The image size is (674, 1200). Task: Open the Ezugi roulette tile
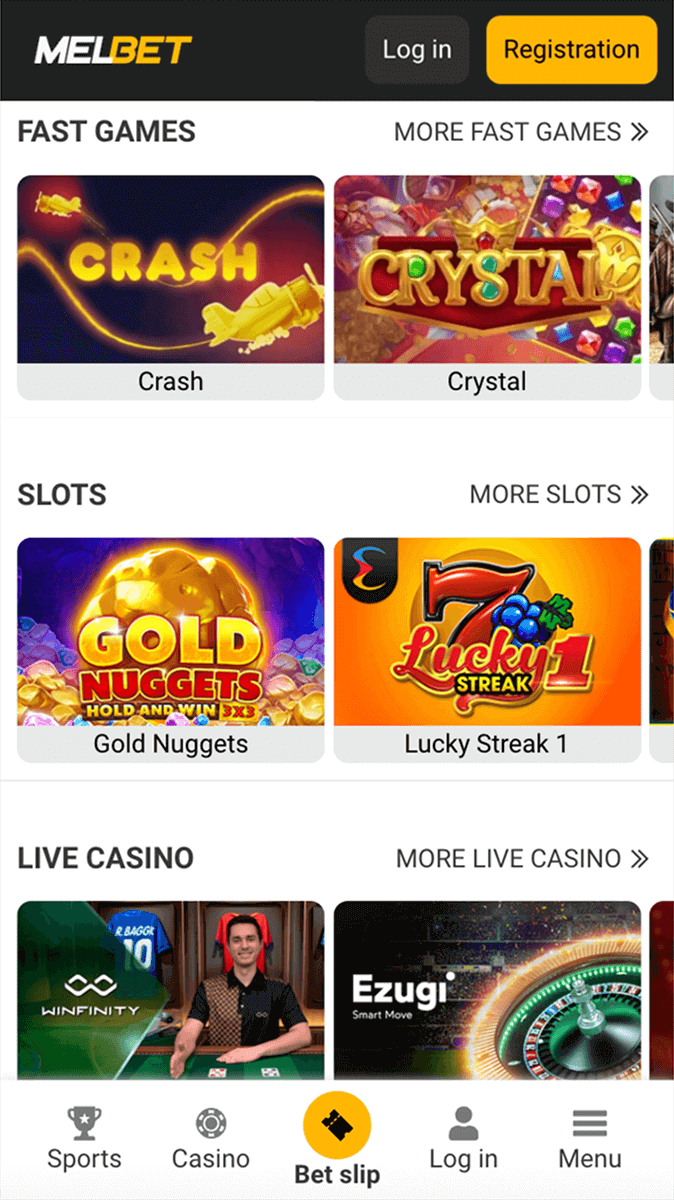point(487,990)
